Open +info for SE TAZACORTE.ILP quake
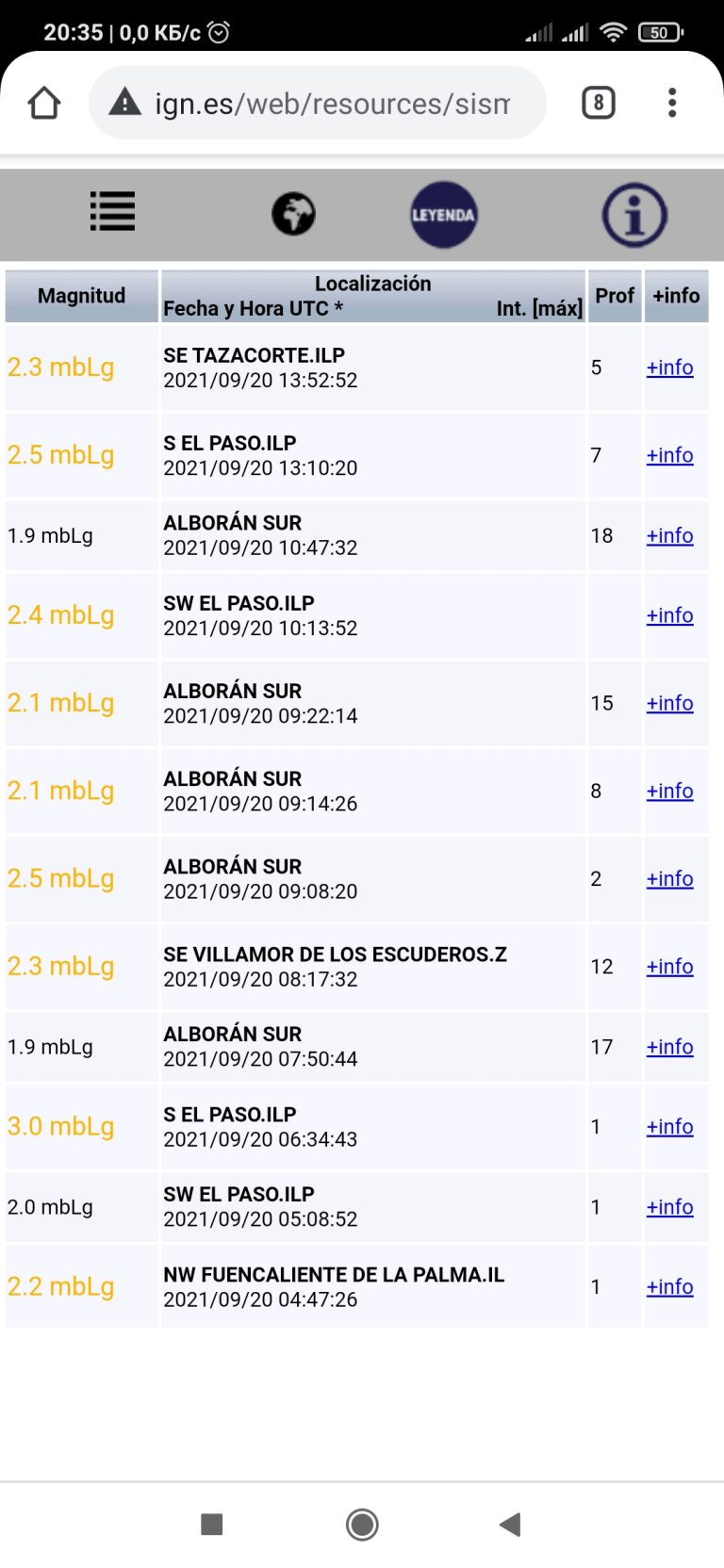The image size is (724, 1568). pyautogui.click(x=669, y=367)
